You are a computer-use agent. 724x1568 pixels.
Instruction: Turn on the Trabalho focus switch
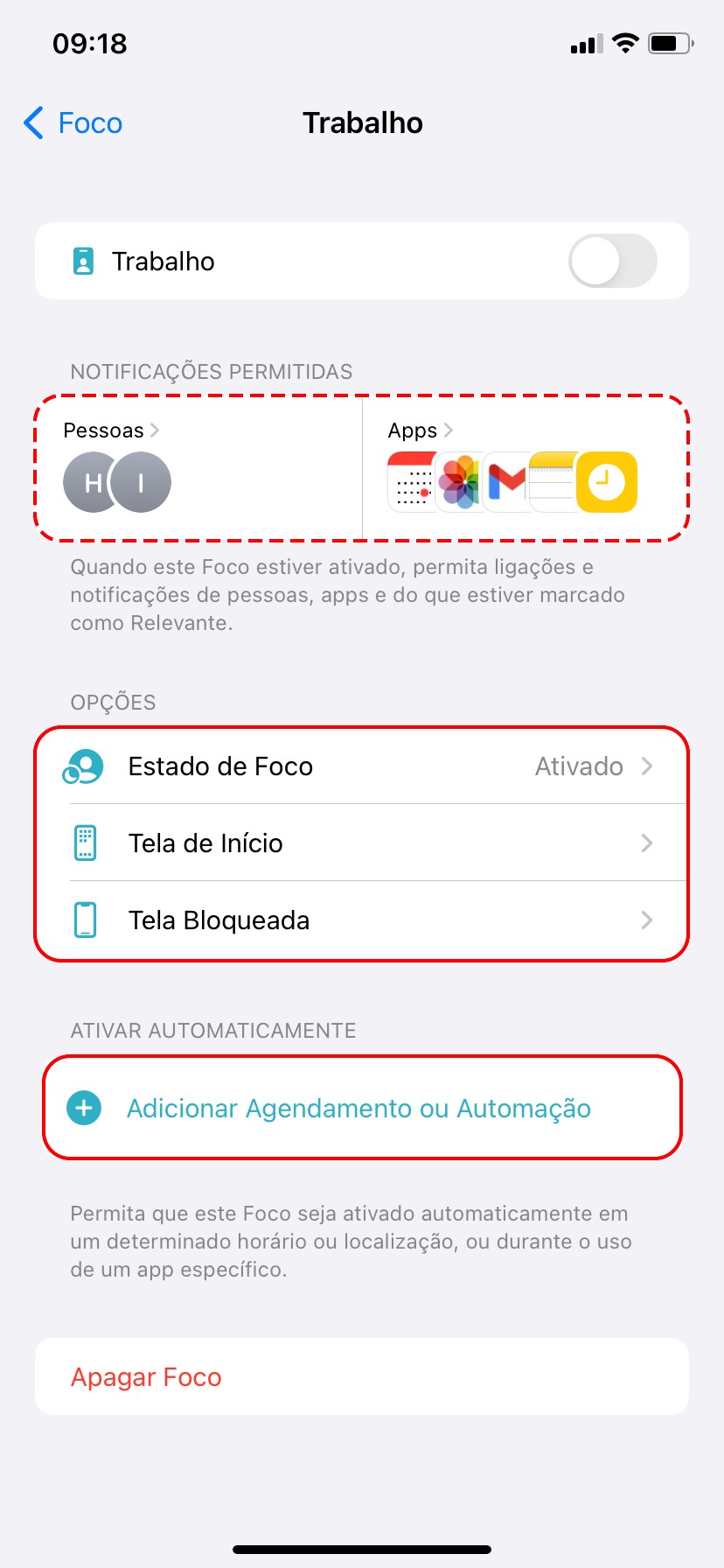(x=612, y=262)
